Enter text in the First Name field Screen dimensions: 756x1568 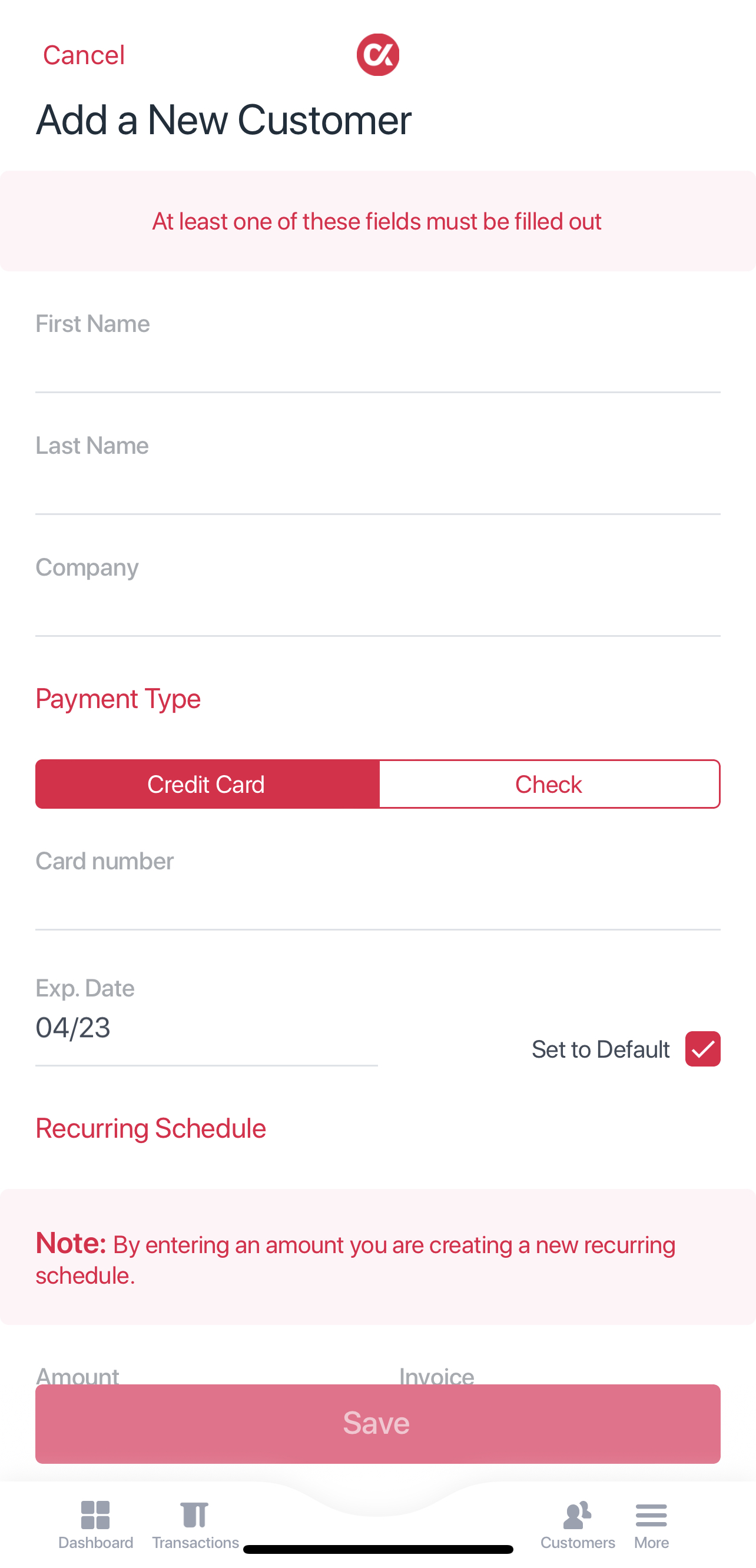(377, 365)
